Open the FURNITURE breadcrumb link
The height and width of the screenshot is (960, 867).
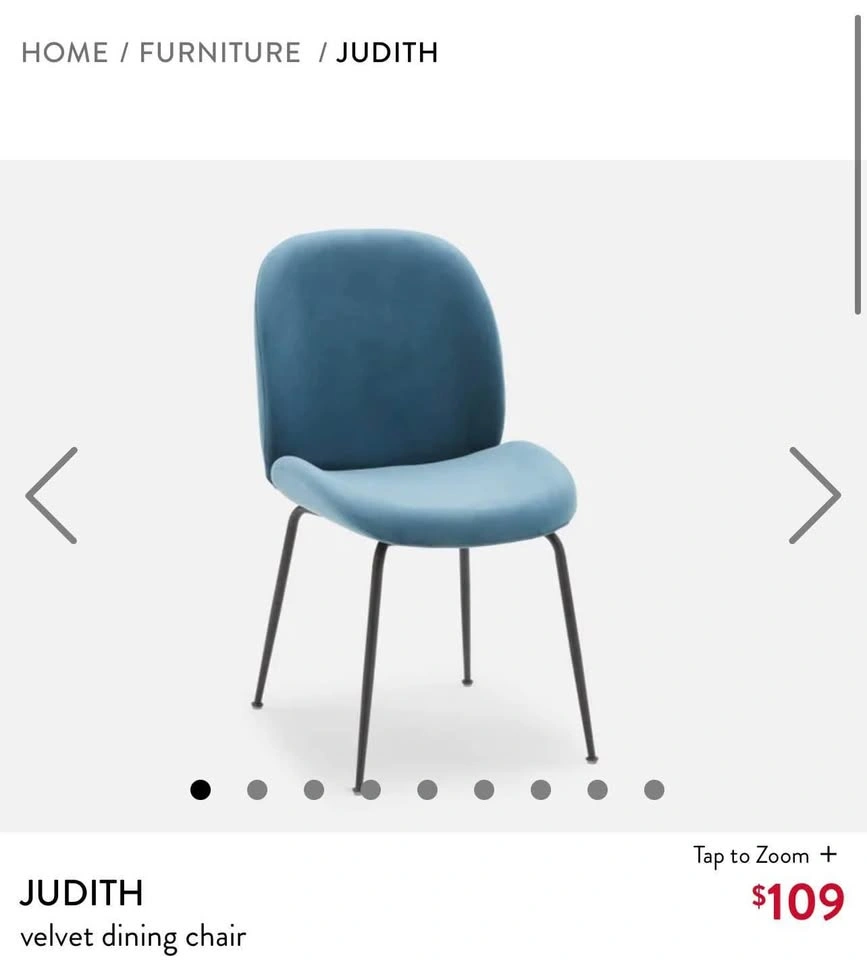tap(219, 53)
